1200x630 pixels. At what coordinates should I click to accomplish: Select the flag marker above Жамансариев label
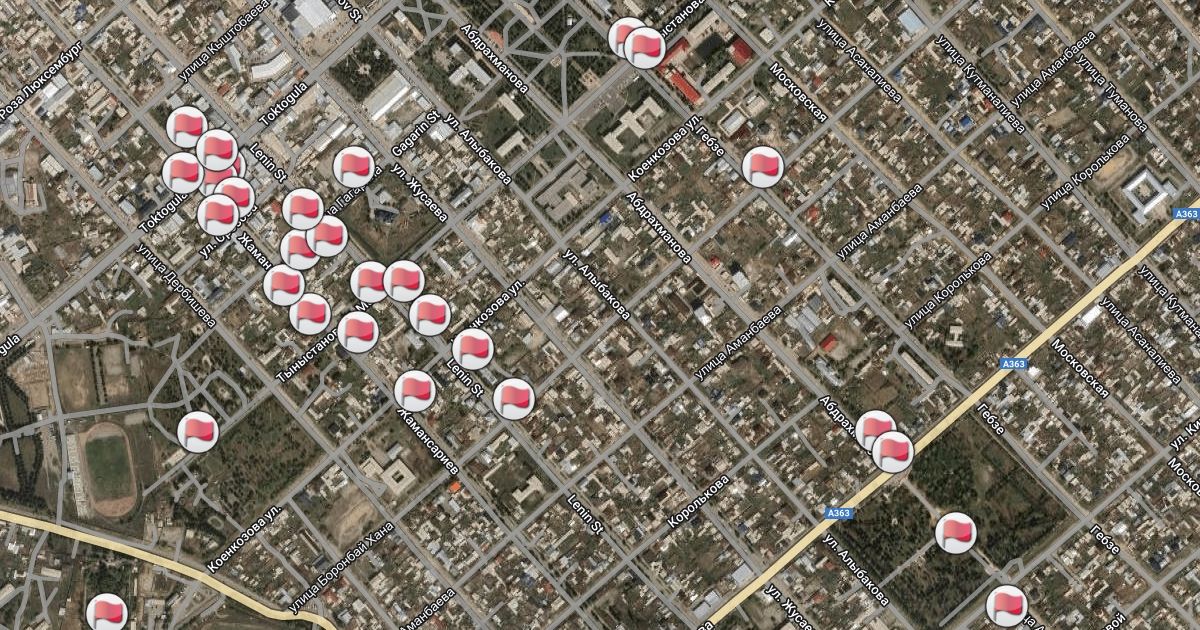[x=414, y=390]
